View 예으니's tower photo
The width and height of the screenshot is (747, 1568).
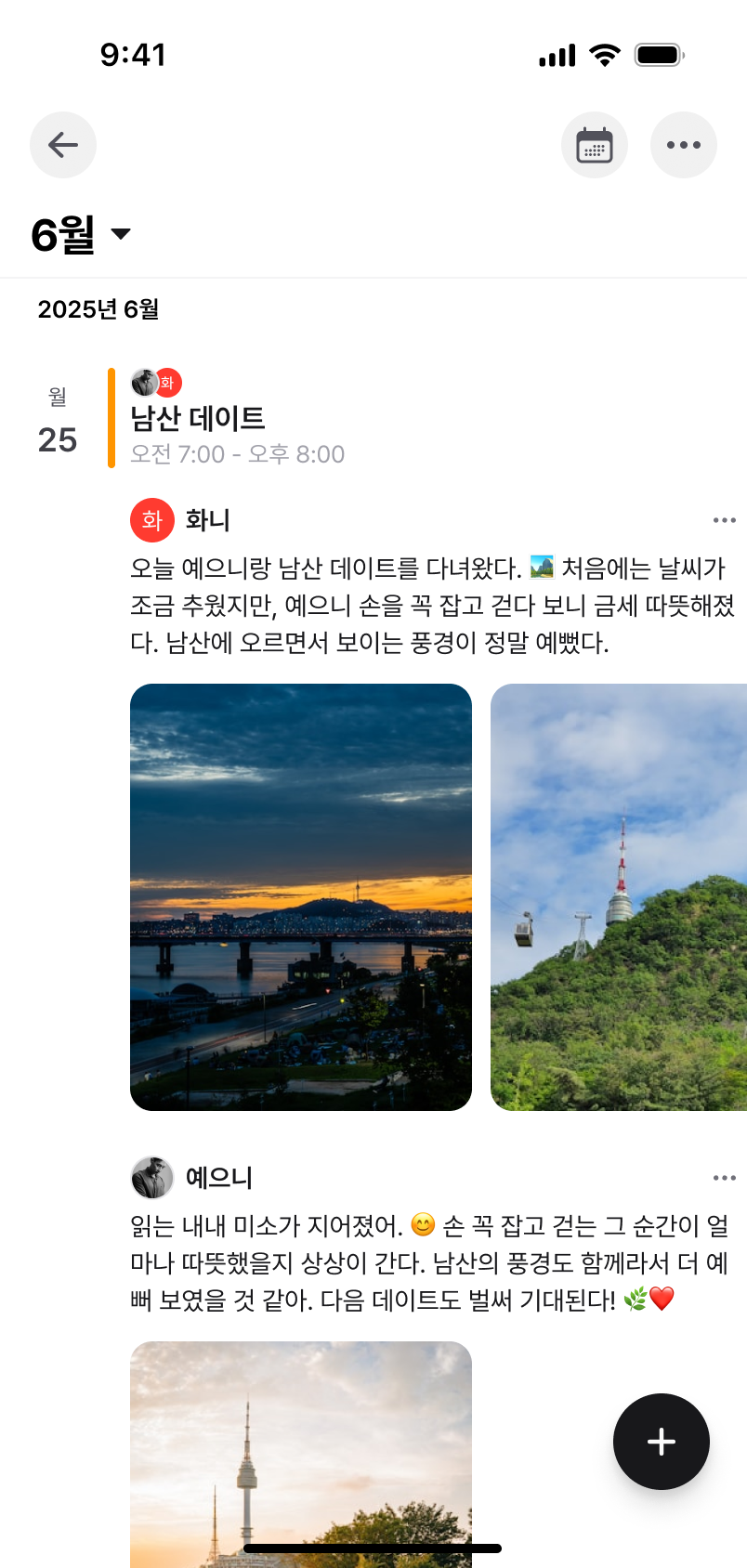(301, 1449)
